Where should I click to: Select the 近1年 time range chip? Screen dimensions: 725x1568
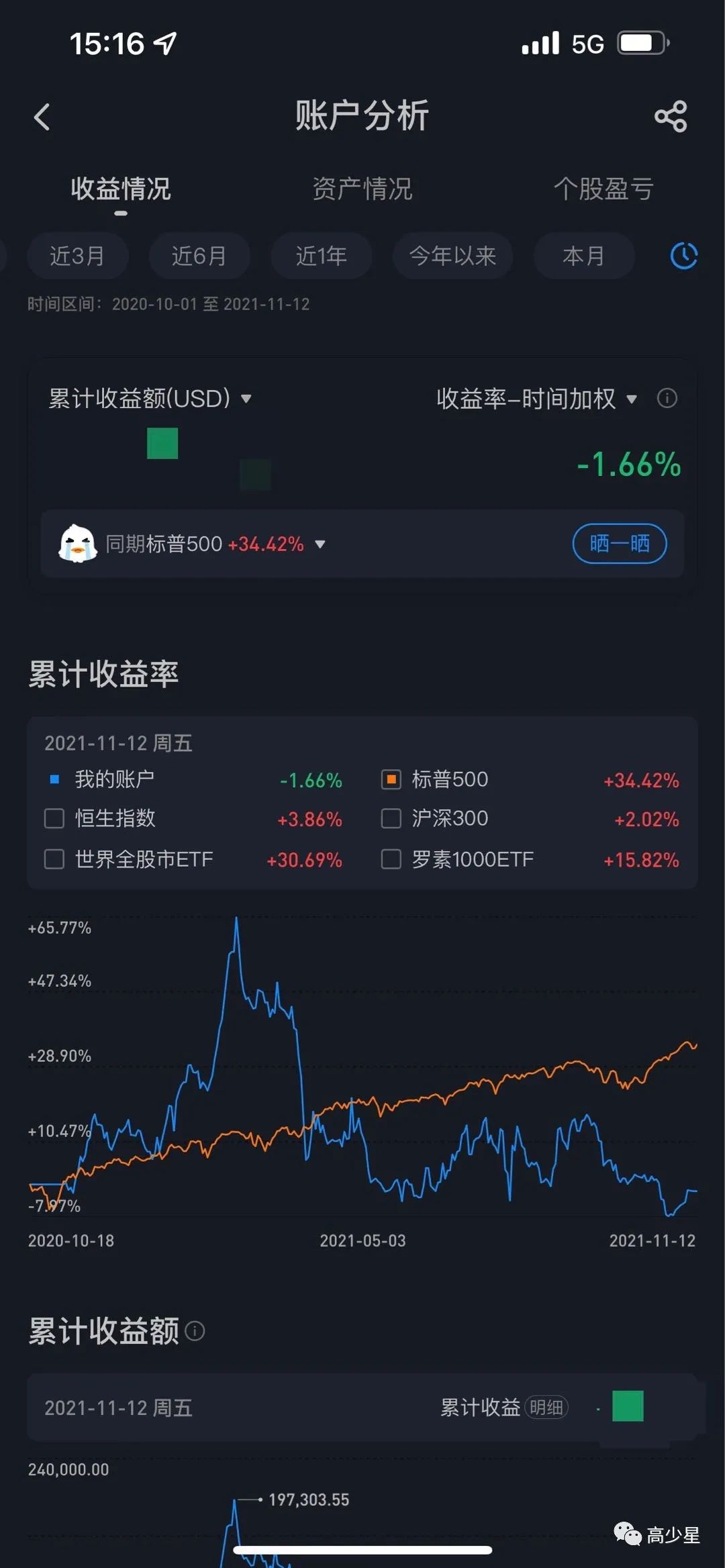(x=322, y=256)
